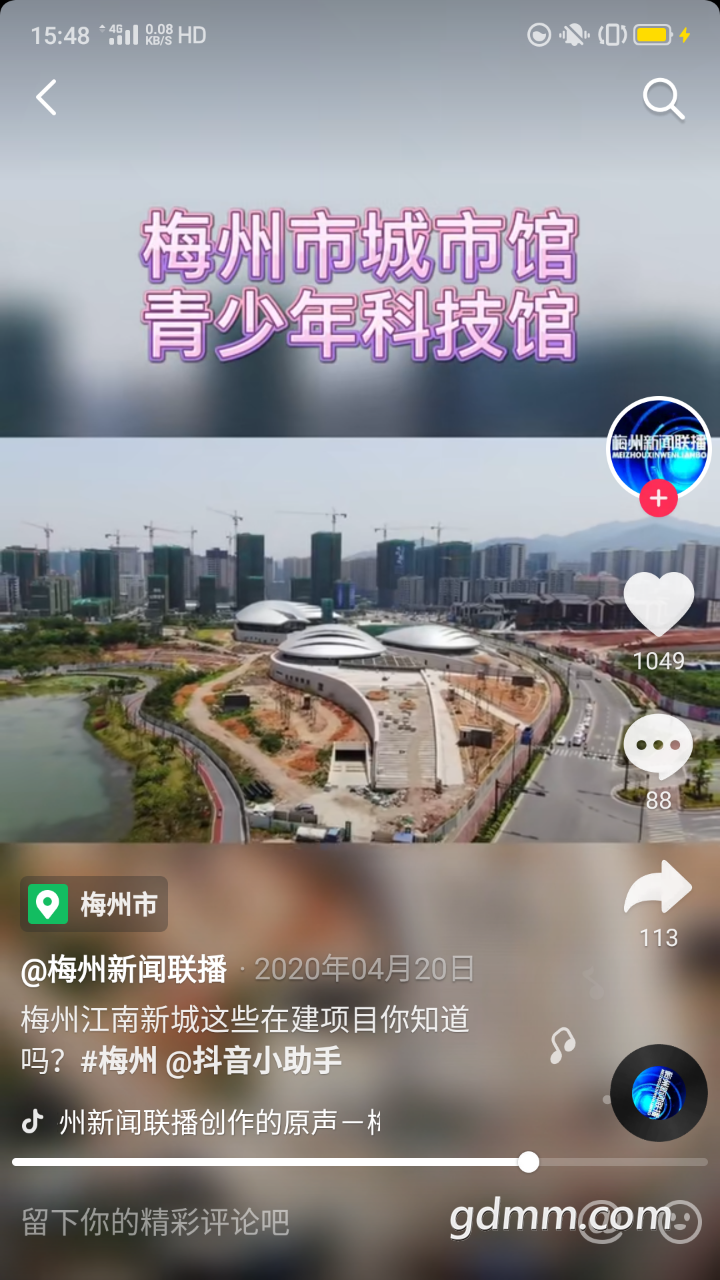Share the video with the arrow icon
Image resolution: width=720 pixels, height=1280 pixels.
658,887
